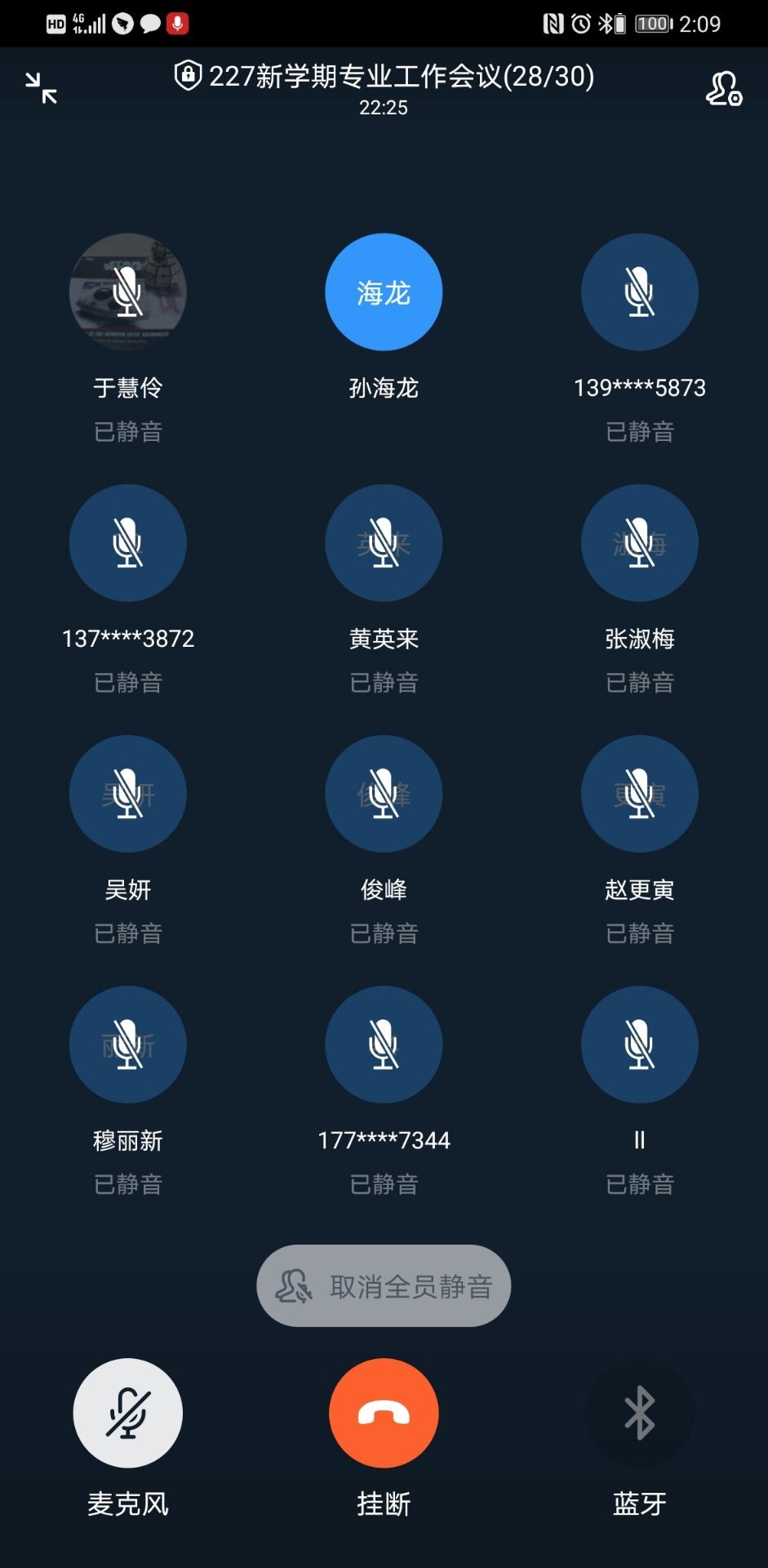The height and width of the screenshot is (1568, 768).
Task: Select participant named ll
Action: [639, 1045]
